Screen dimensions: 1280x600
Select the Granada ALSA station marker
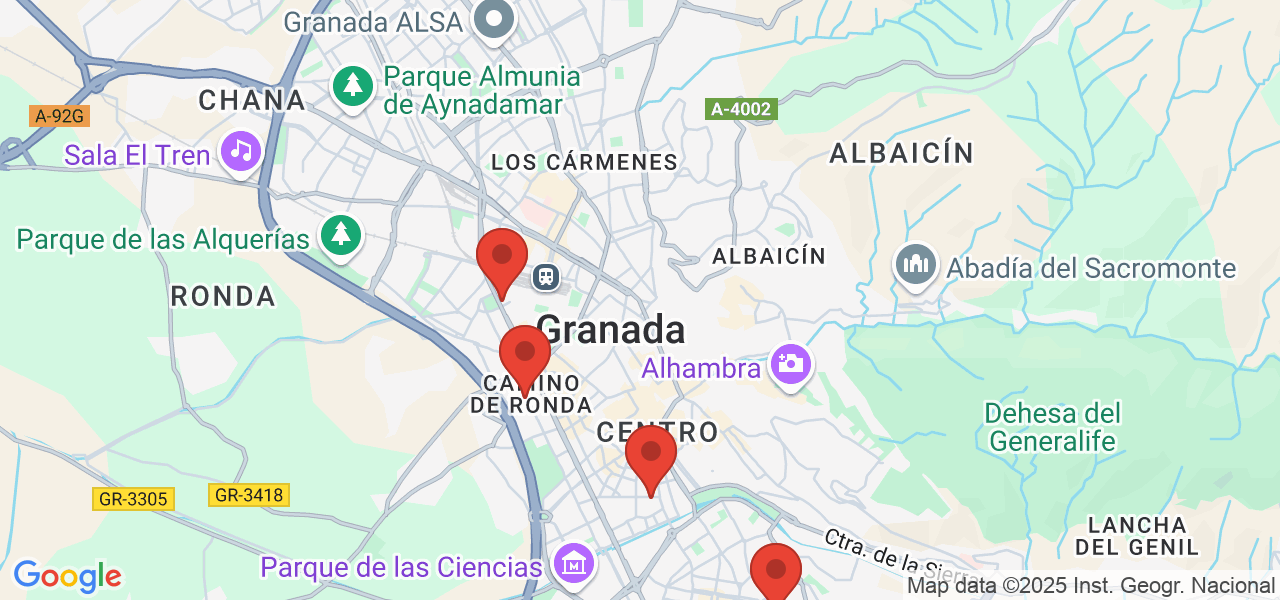pos(493,20)
